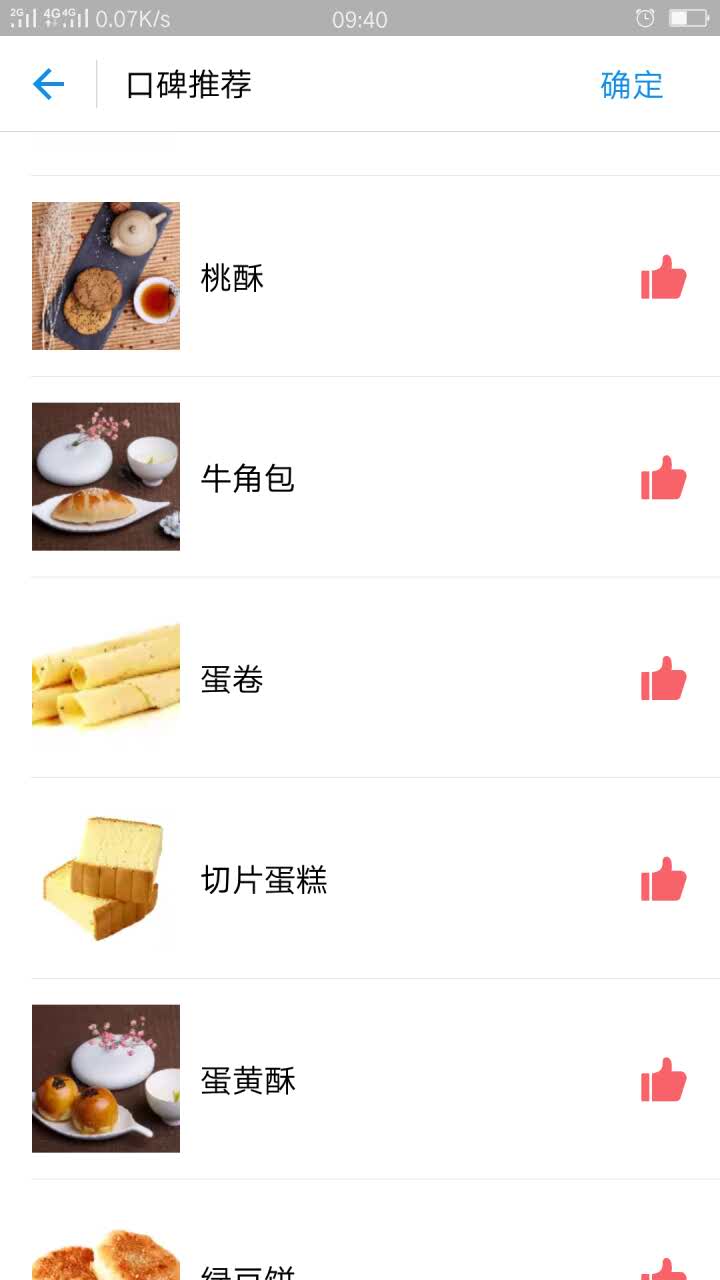Recommend 蛋黄酥 via thumbs-up icon
Viewport: 720px width, 1280px height.
click(664, 1080)
